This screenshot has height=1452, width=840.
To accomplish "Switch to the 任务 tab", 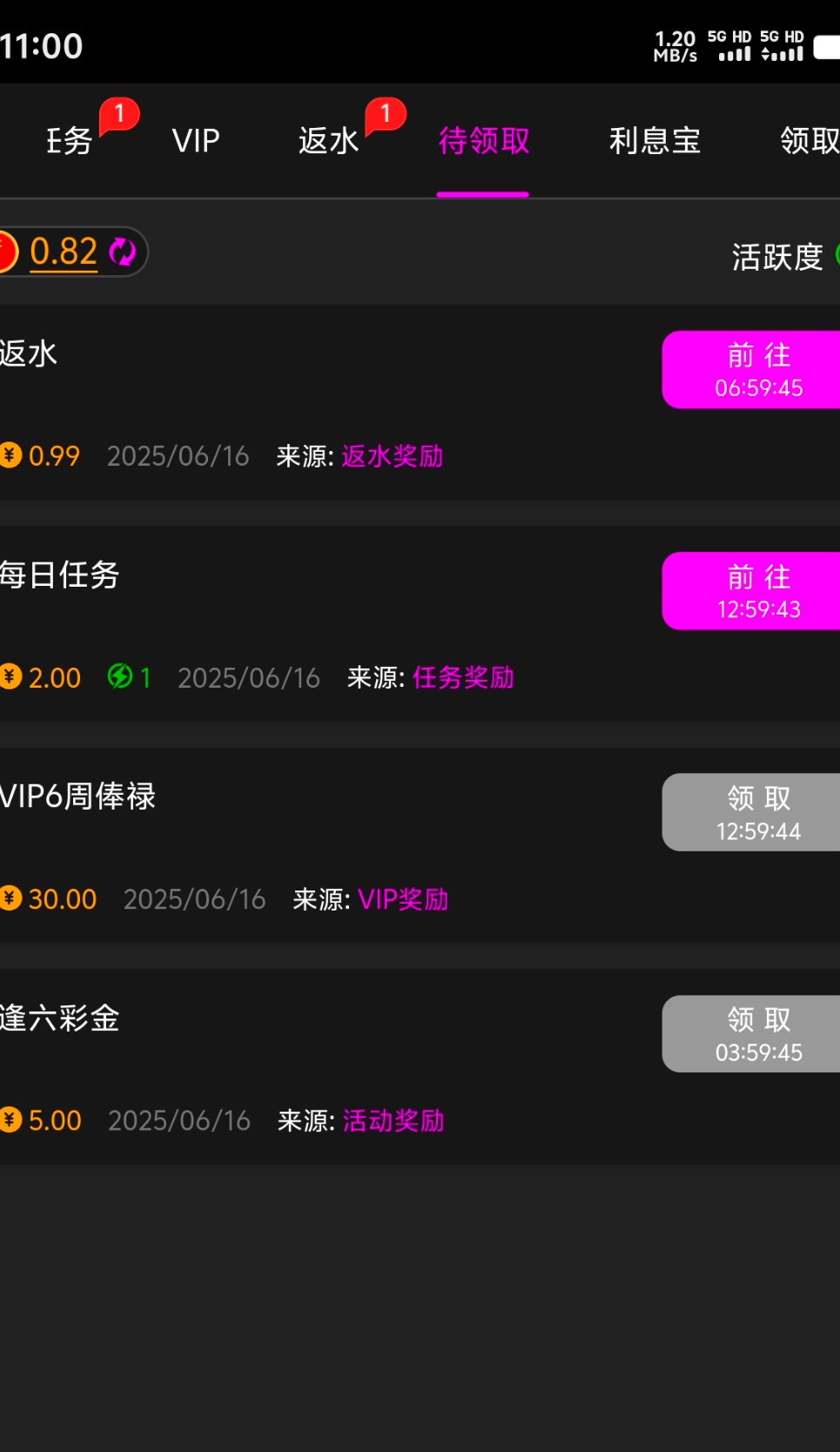I will click(68, 140).
